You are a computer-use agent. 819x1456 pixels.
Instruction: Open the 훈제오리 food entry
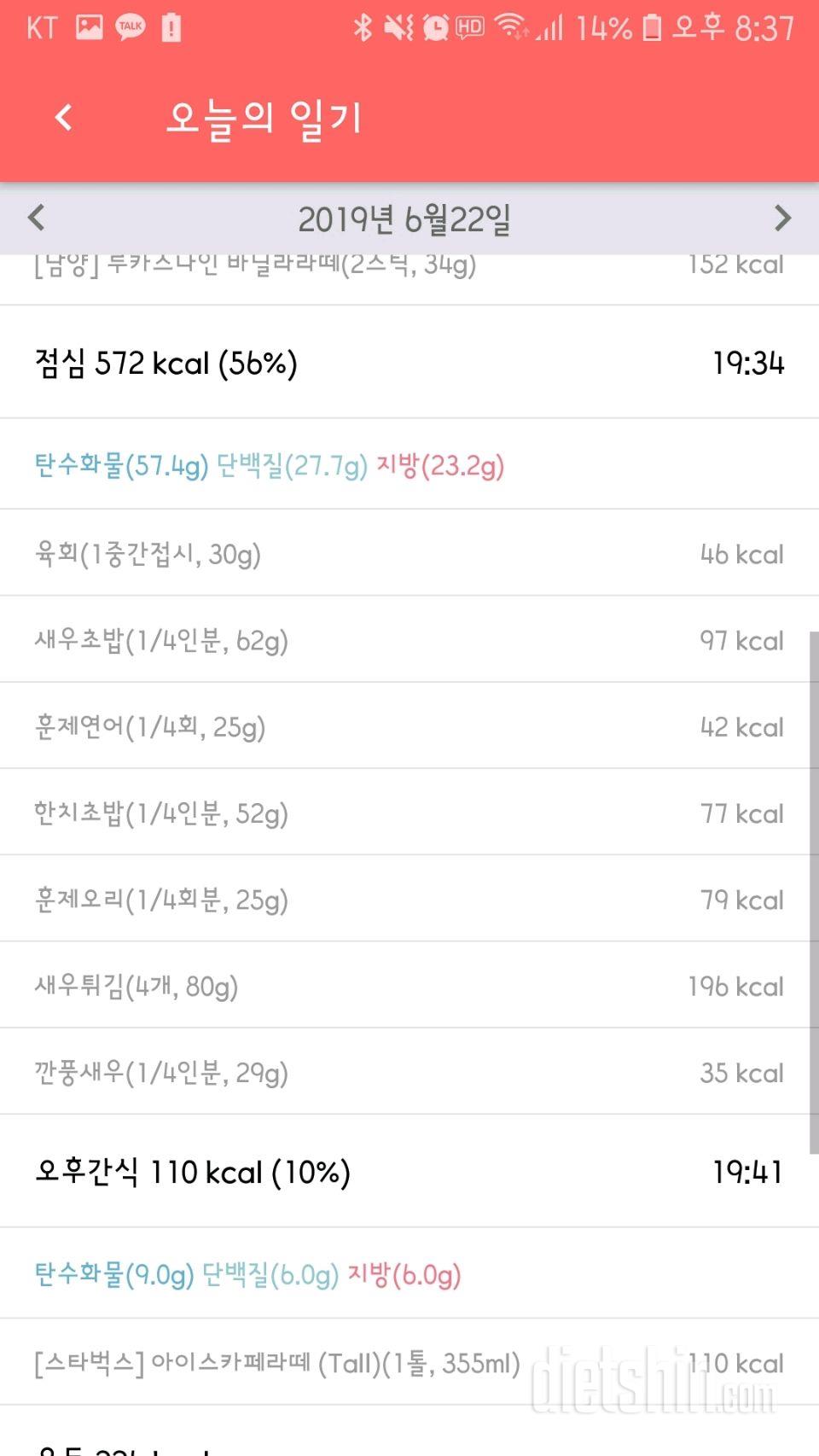coord(409,899)
